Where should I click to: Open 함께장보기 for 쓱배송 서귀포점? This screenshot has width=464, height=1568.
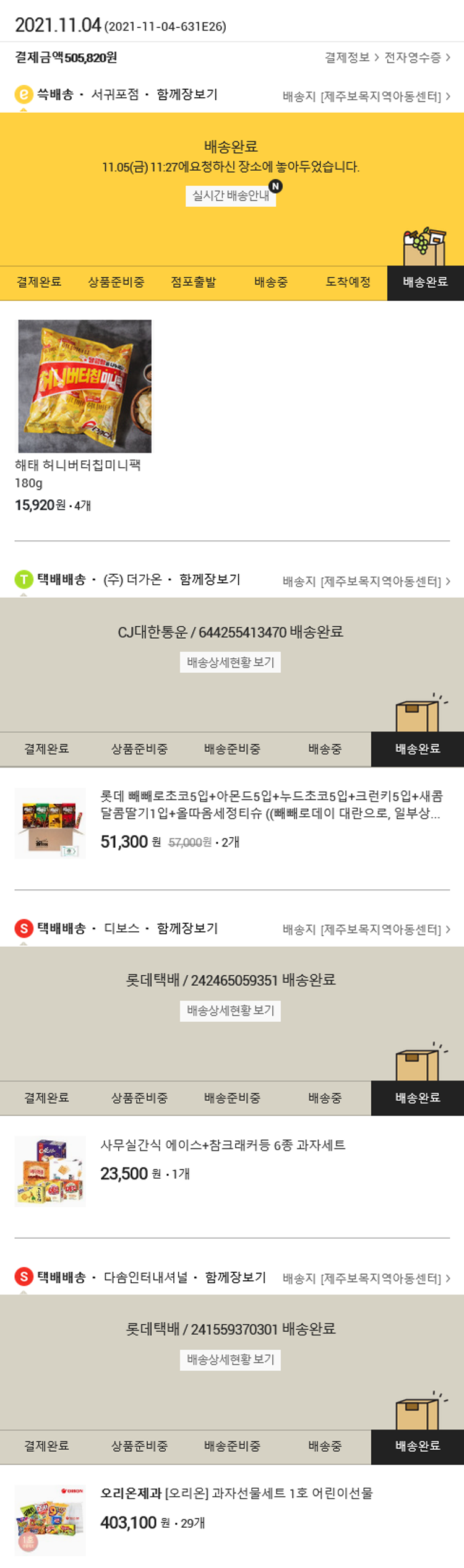pos(187,94)
